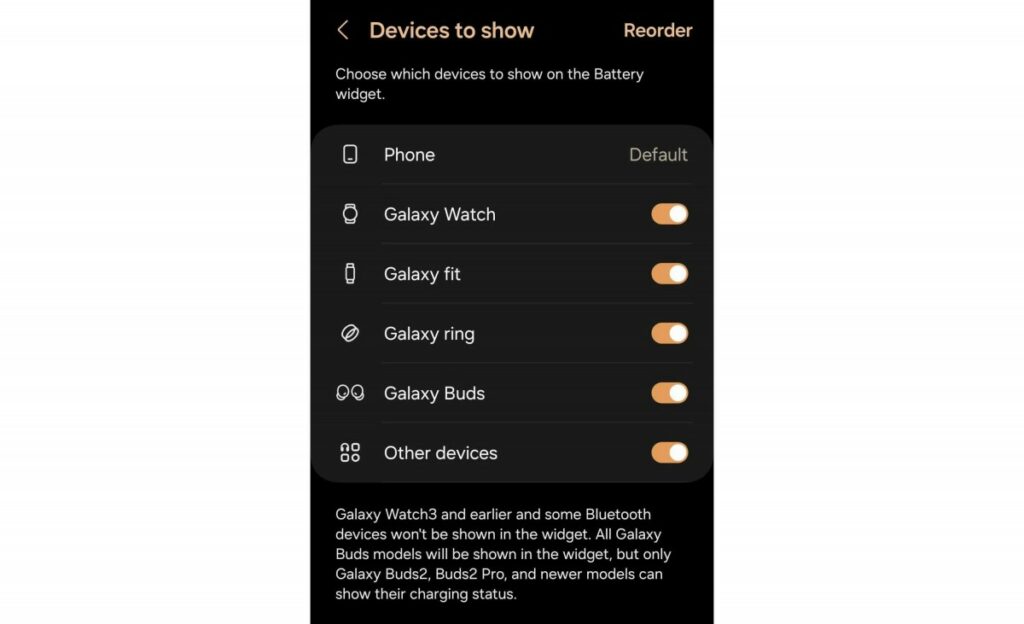Disable the Galaxy Watch switch
Image resolution: width=1024 pixels, height=624 pixels.
click(x=669, y=214)
